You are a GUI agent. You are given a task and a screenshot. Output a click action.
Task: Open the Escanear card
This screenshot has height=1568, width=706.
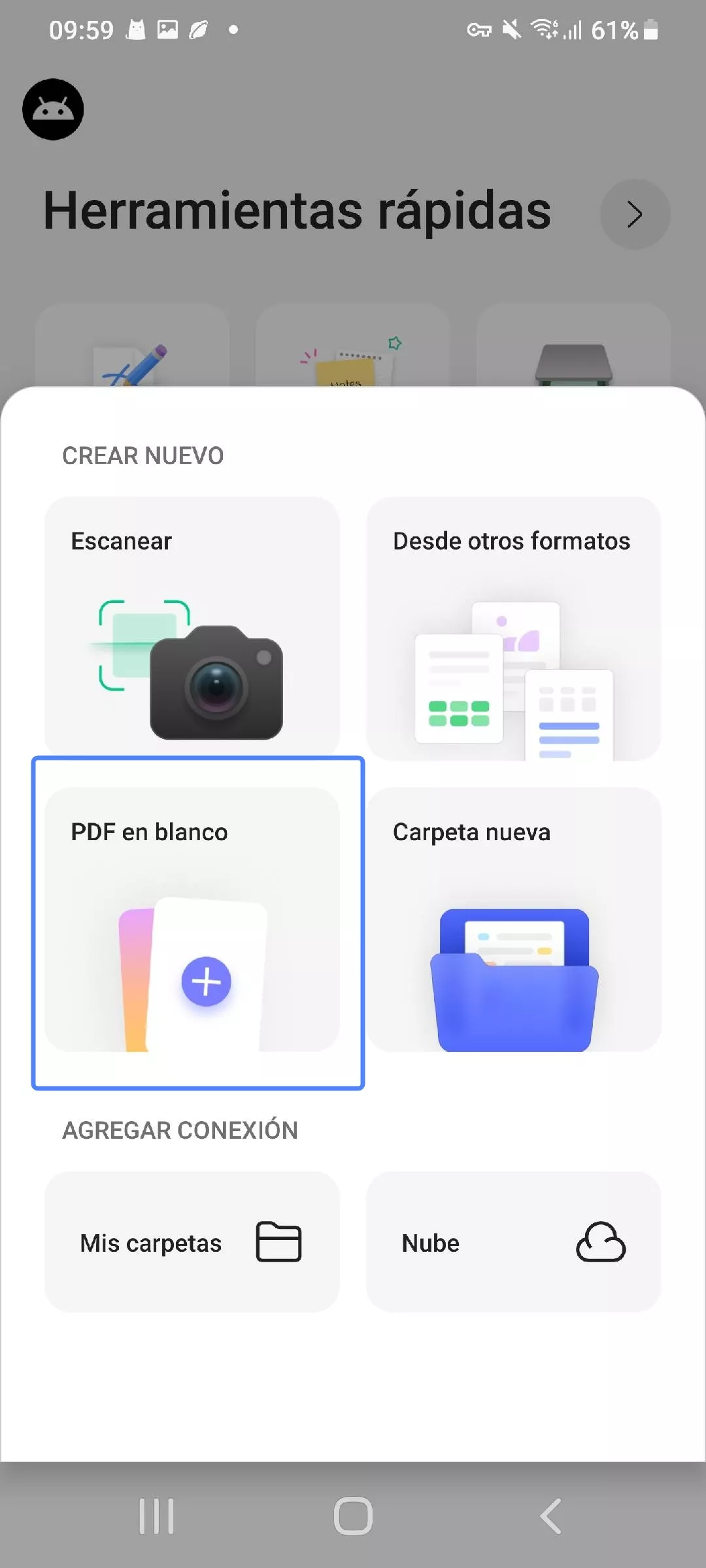click(192, 627)
